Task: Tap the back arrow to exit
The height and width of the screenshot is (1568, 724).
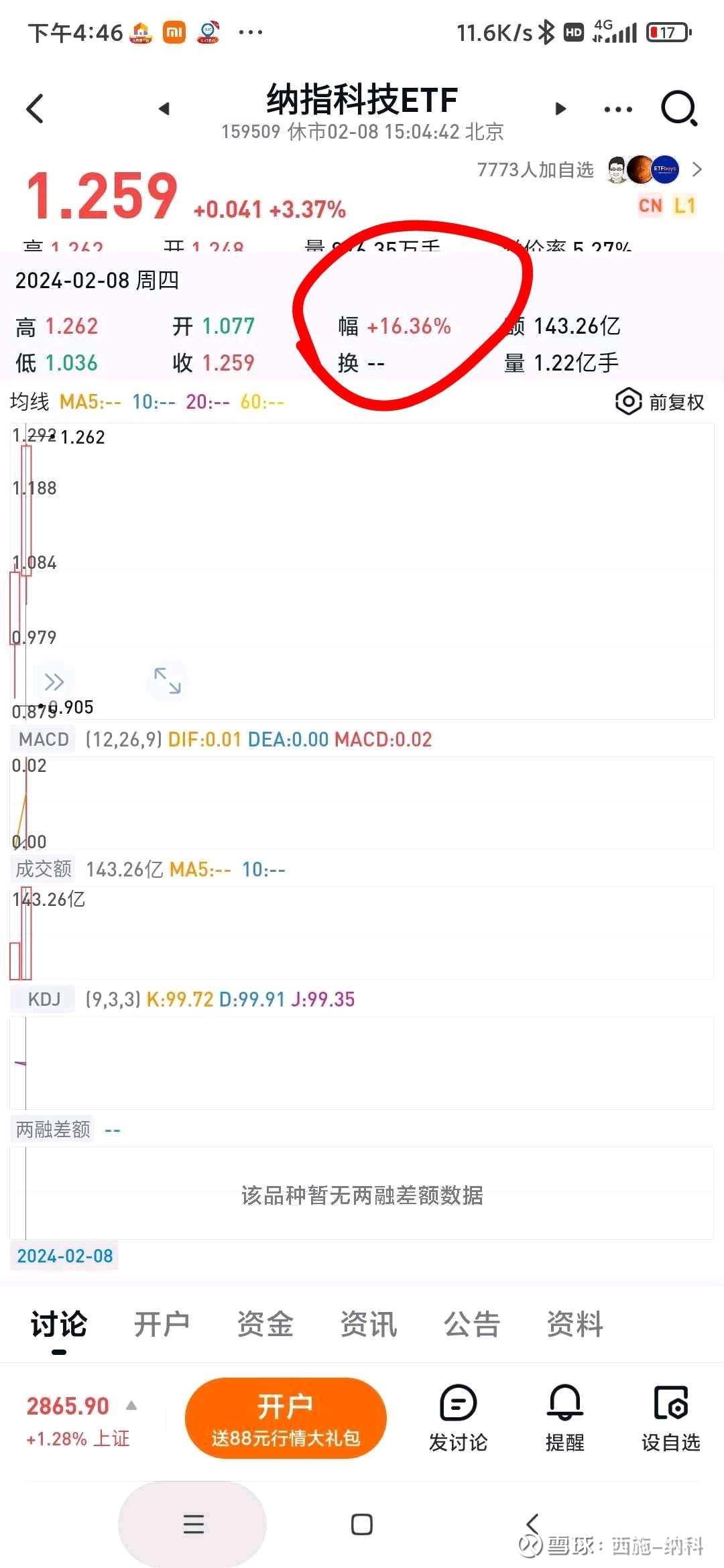Action: point(35,108)
